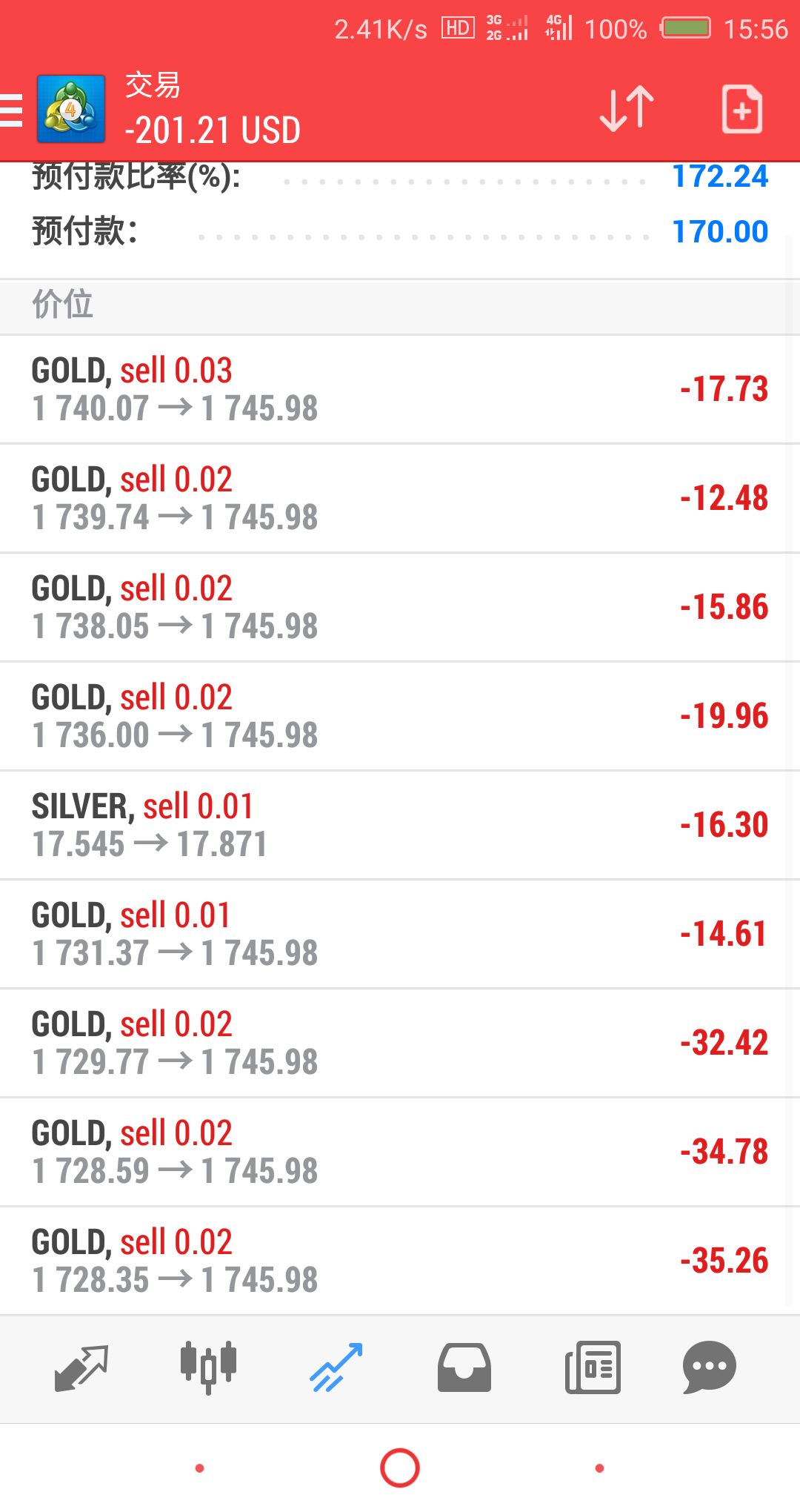
Task: Open the History inbox tab
Action: tap(464, 1368)
